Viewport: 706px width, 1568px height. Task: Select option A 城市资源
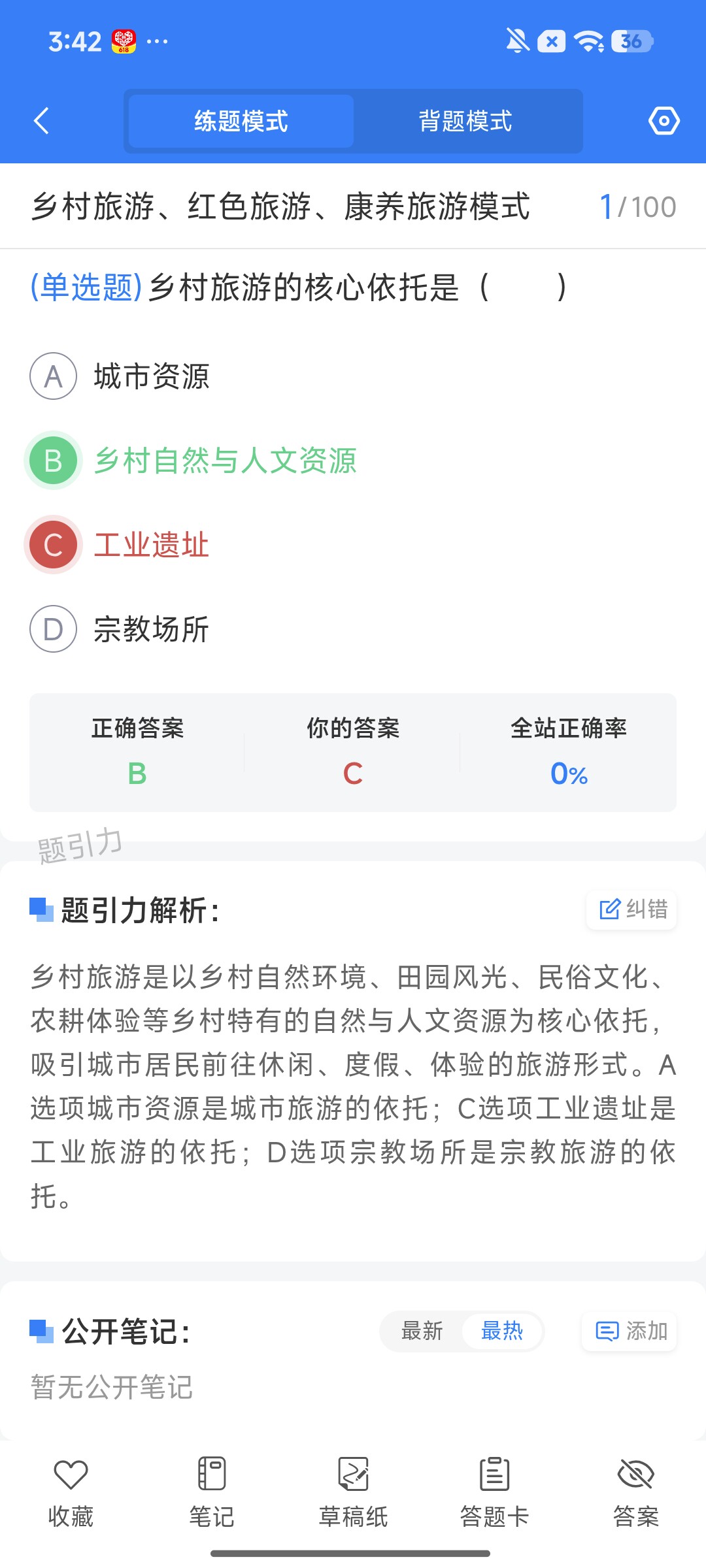tap(120, 376)
